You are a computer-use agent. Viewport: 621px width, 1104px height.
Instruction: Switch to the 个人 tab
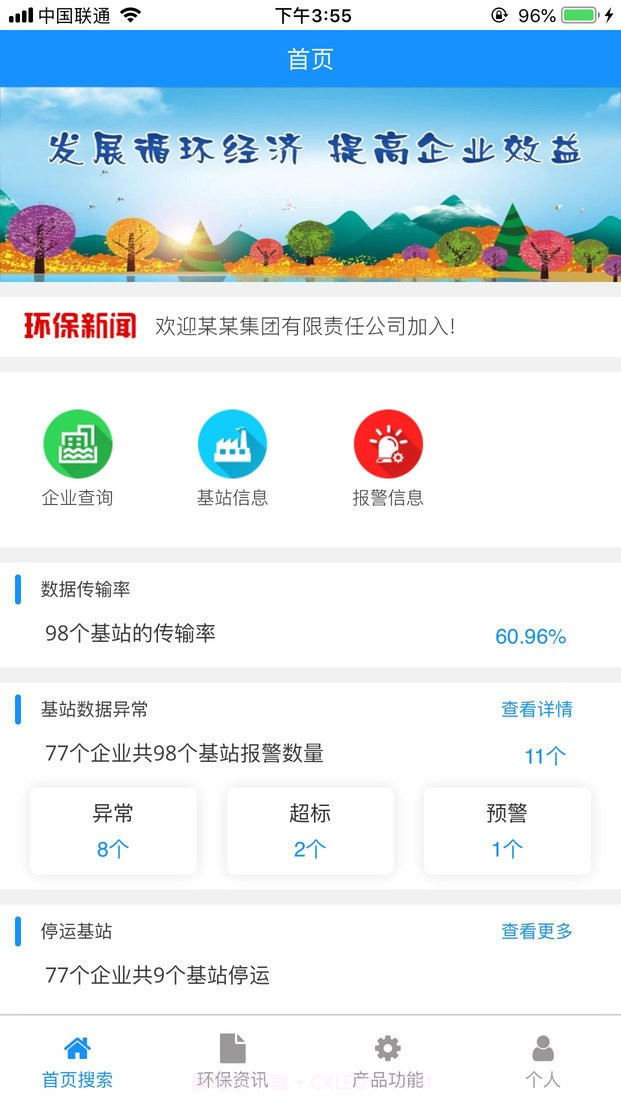point(543,1062)
